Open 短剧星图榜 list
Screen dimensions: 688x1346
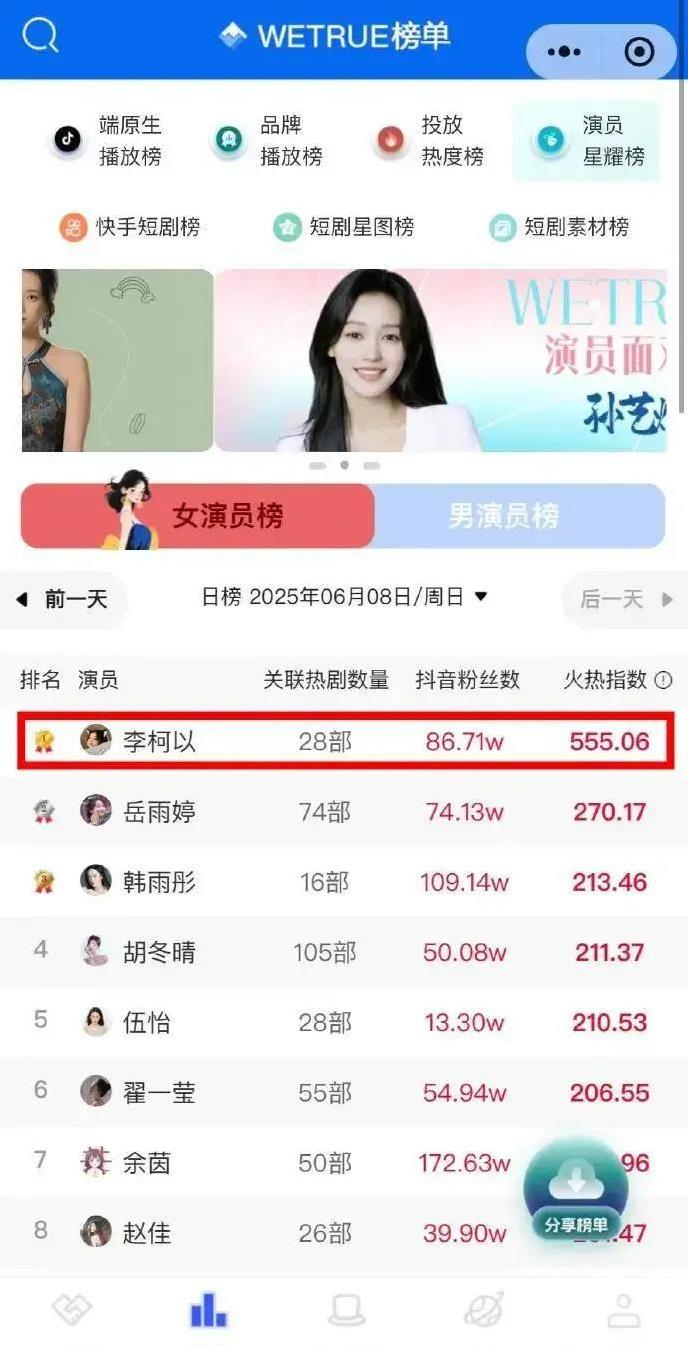pos(344,227)
